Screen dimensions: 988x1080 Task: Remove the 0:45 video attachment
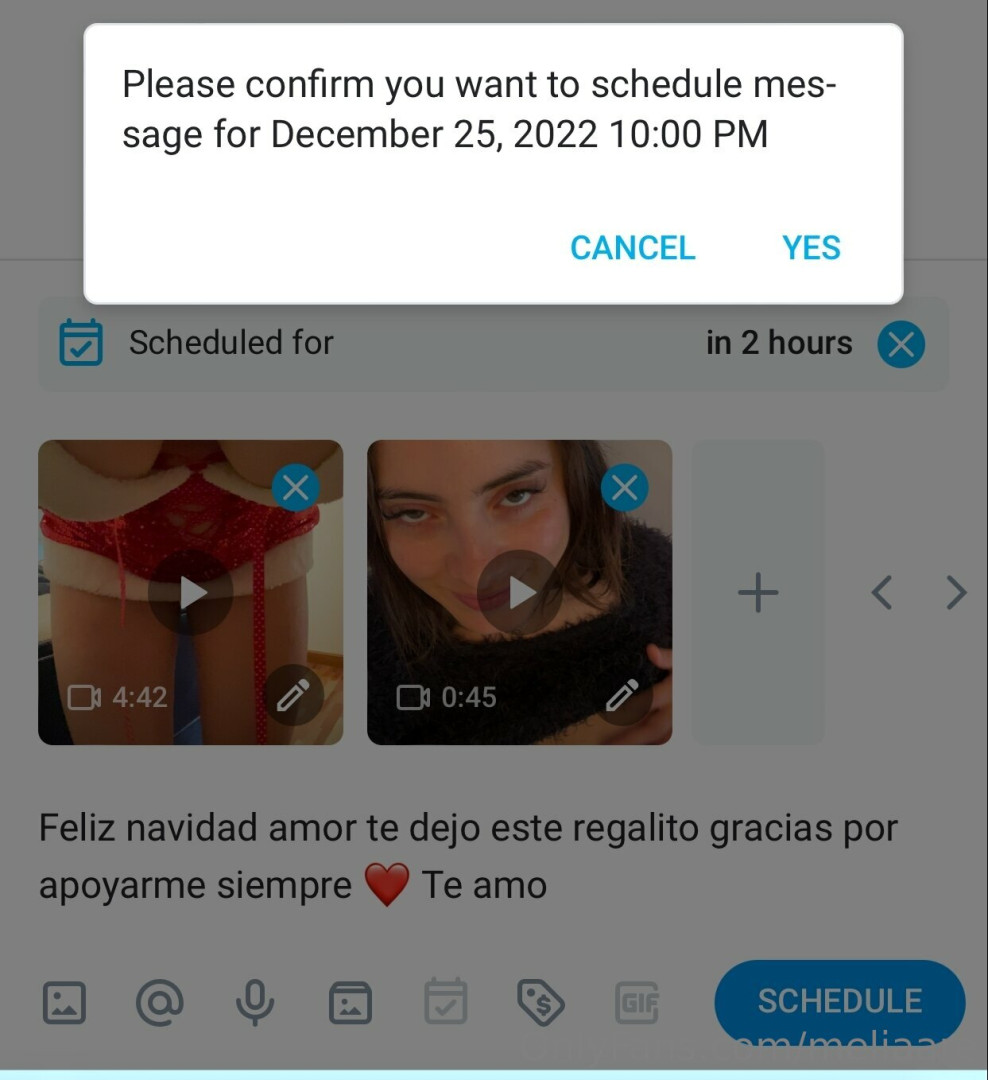tap(625, 488)
